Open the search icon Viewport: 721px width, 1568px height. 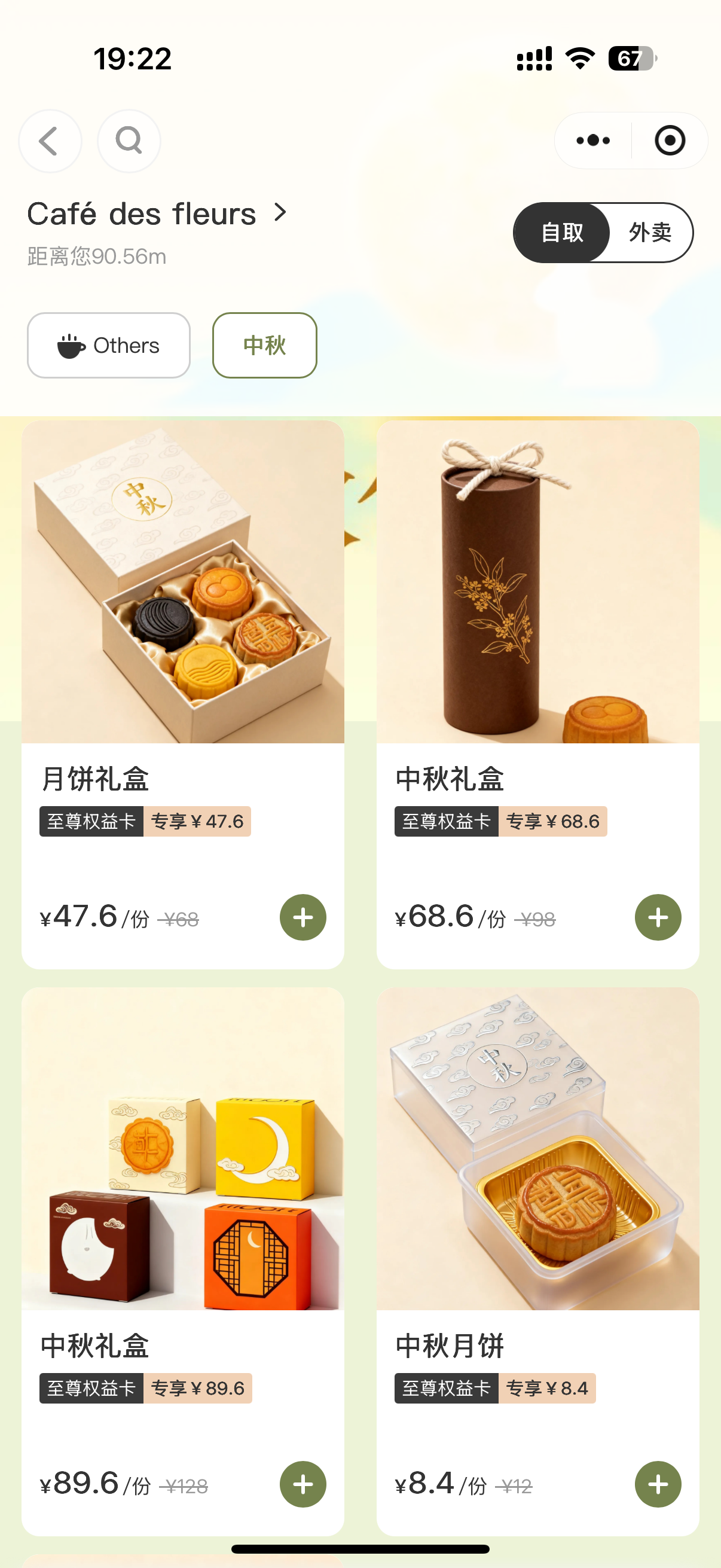(129, 141)
